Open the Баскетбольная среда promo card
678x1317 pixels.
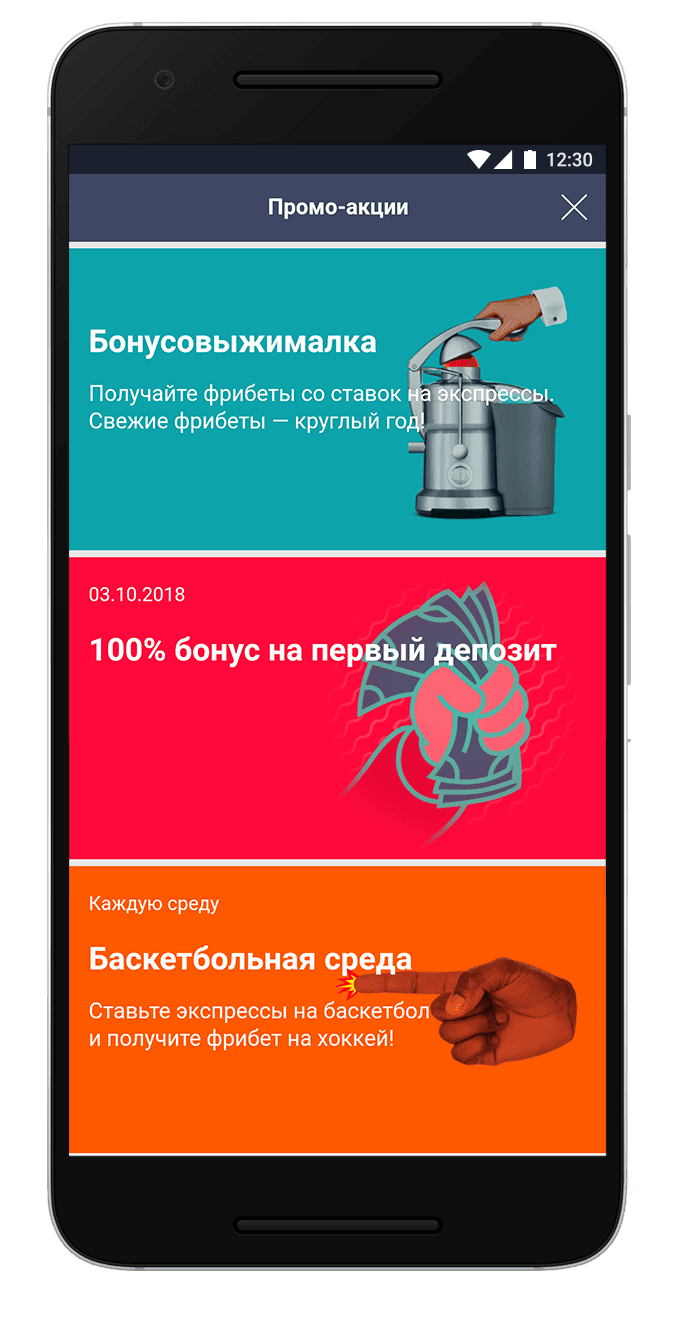pos(337,1008)
